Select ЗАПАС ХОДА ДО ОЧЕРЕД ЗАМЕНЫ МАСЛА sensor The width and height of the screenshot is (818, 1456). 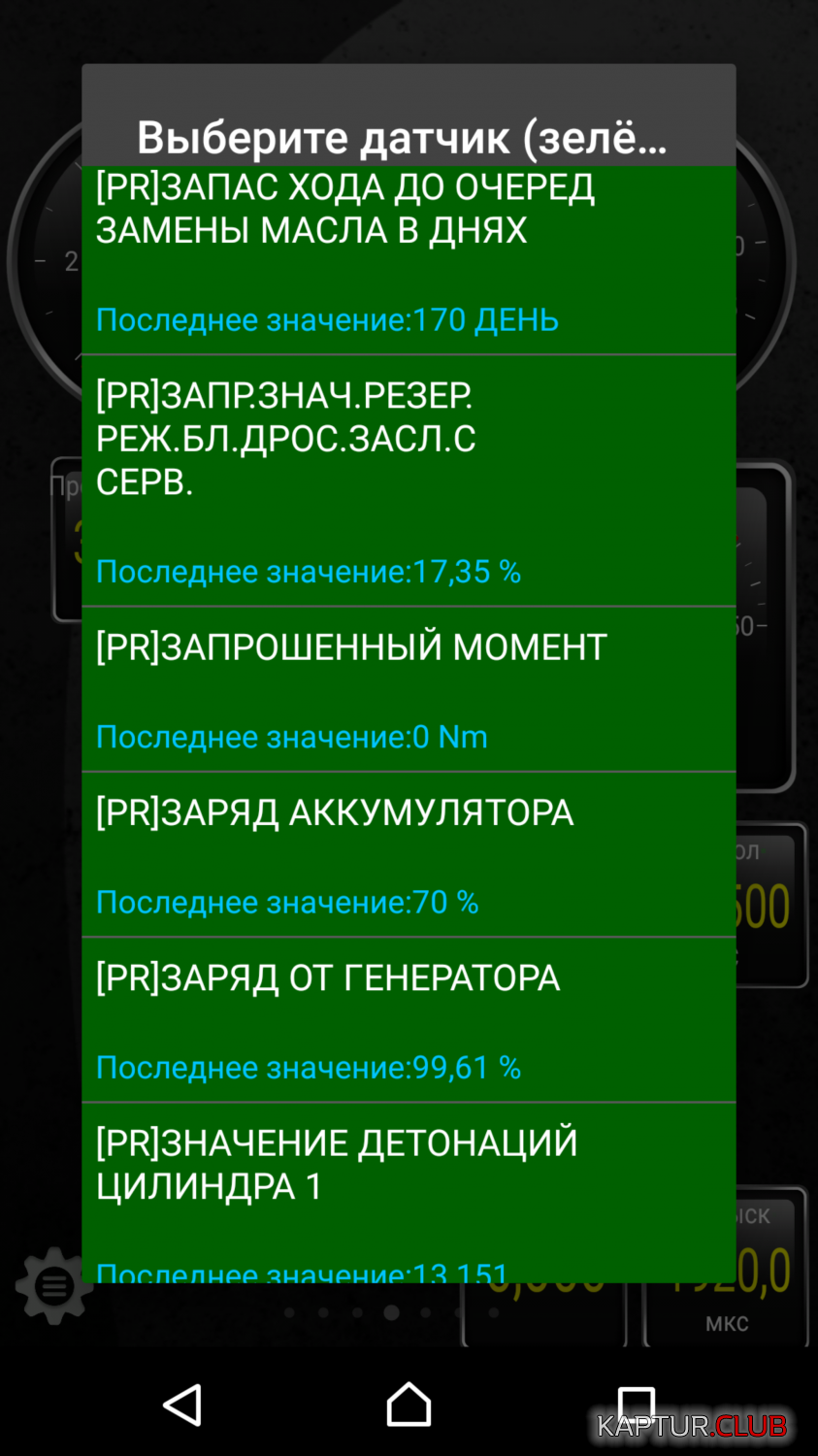click(x=409, y=260)
